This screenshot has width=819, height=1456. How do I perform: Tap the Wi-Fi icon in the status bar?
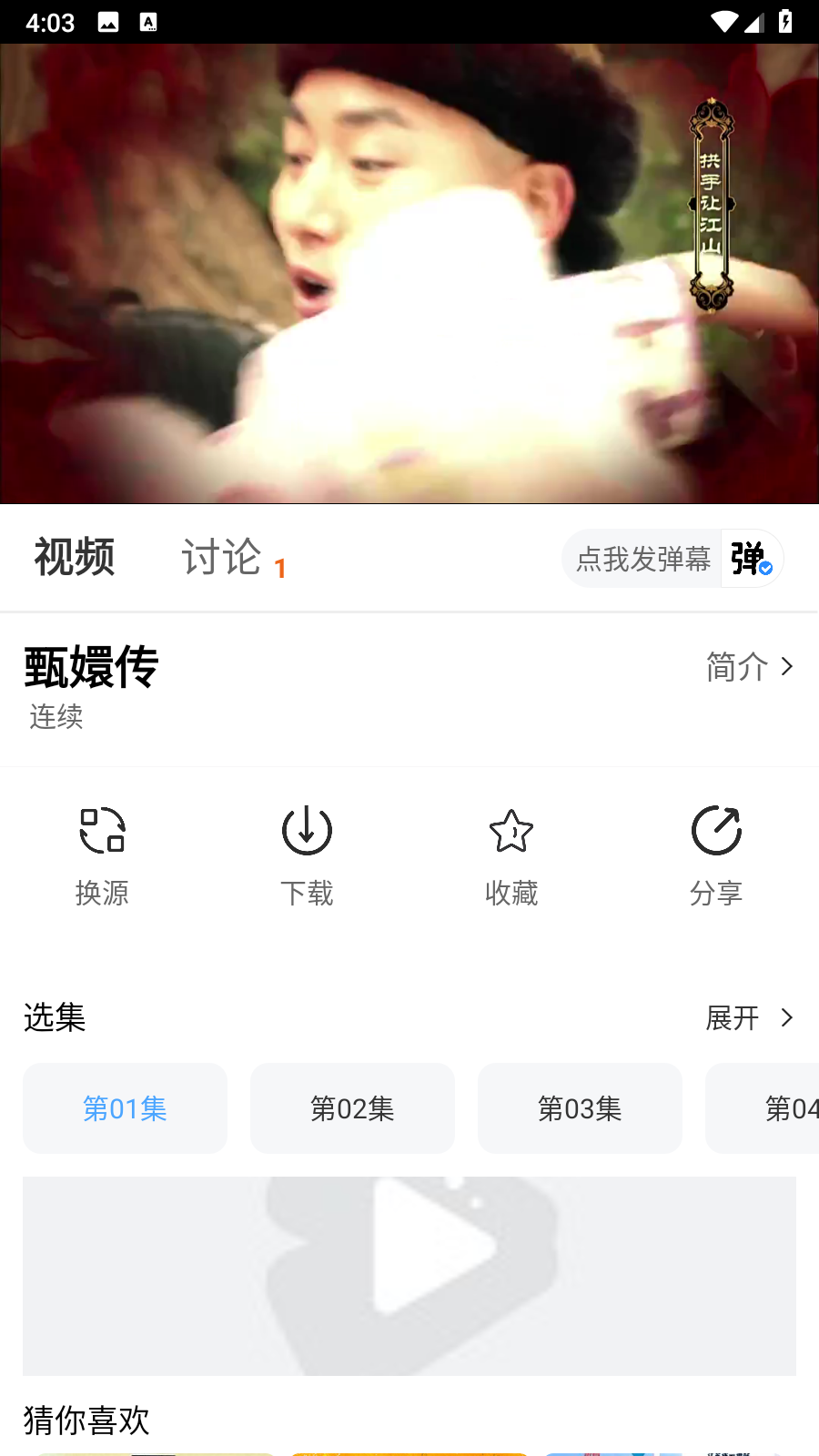723,21
